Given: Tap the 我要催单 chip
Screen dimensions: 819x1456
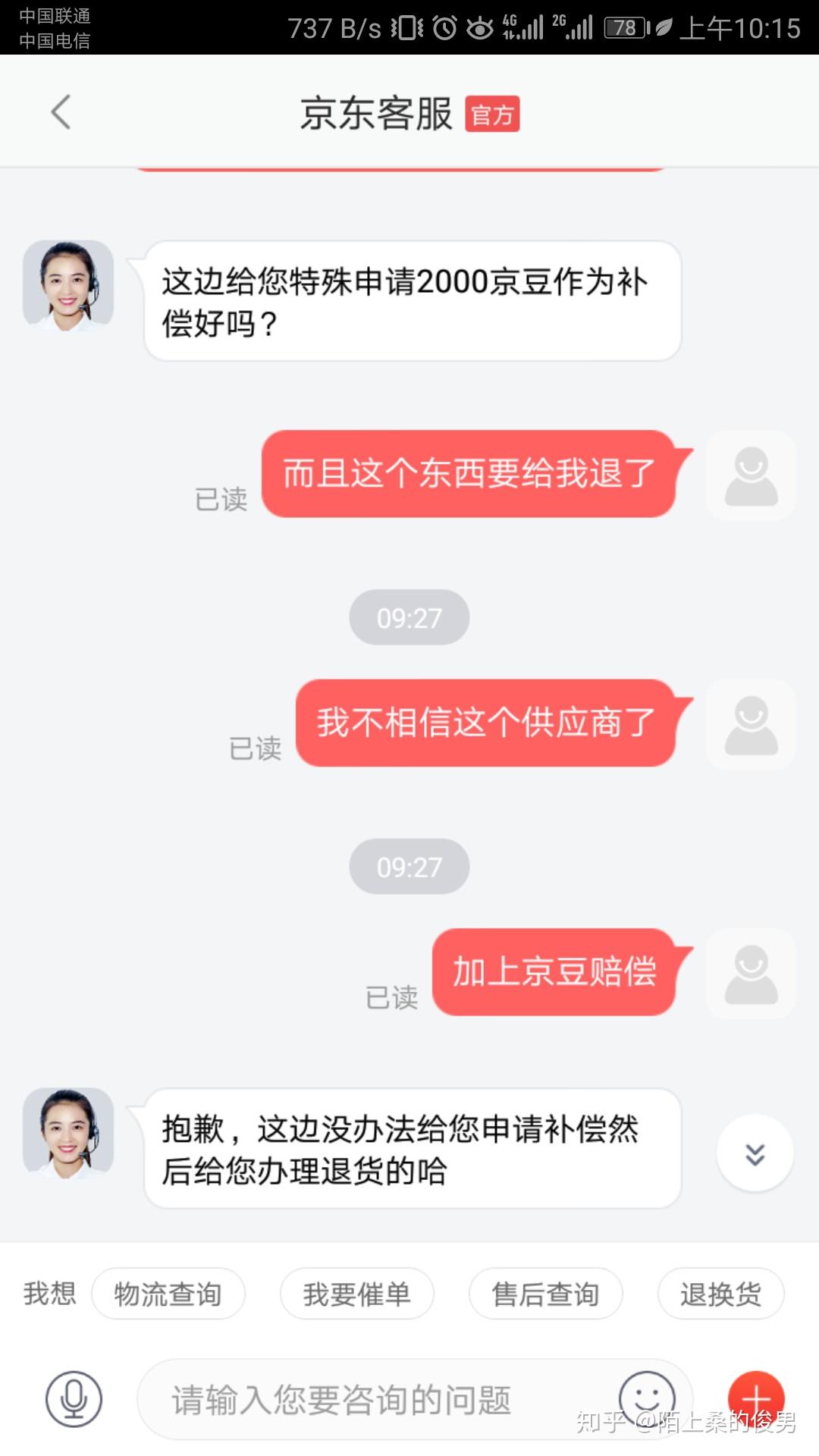Looking at the screenshot, I should click(356, 1294).
